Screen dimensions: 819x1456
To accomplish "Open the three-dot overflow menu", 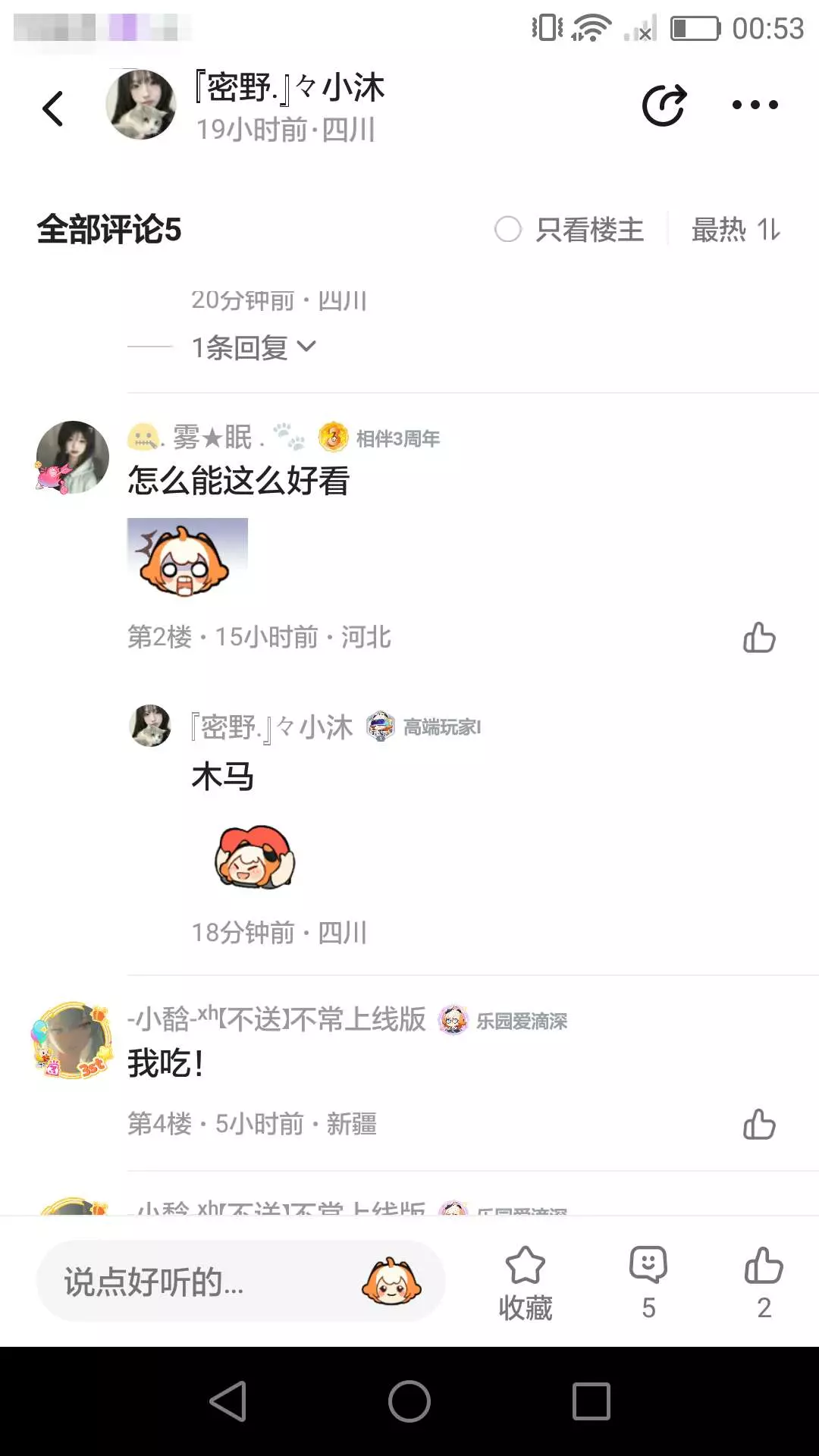I will click(755, 105).
